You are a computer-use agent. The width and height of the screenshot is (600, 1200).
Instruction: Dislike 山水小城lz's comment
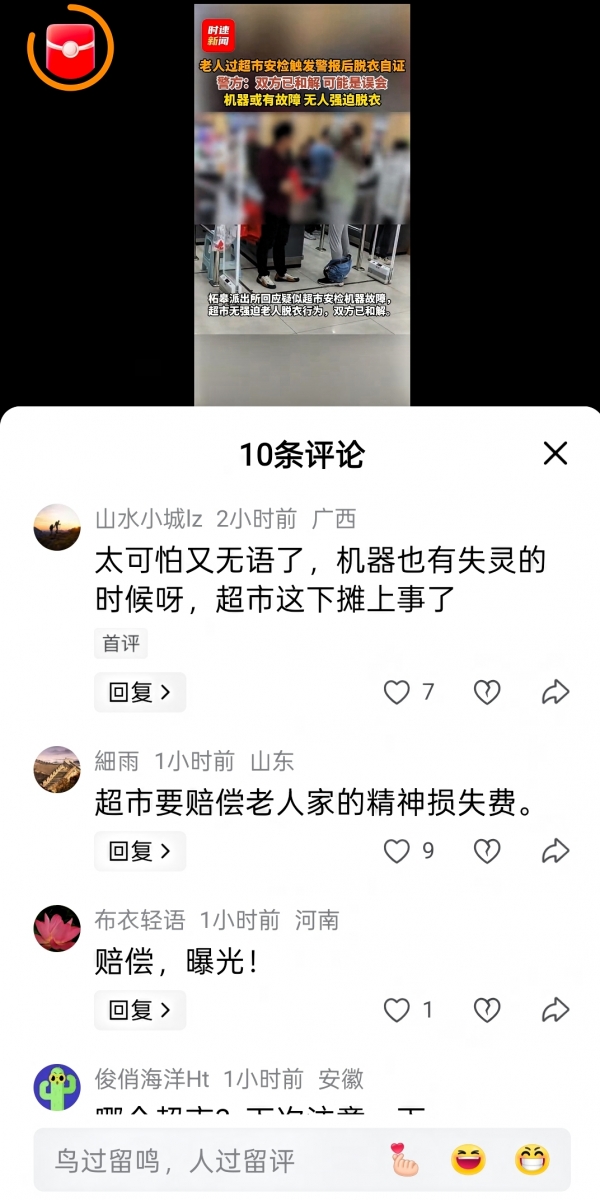coord(486,692)
